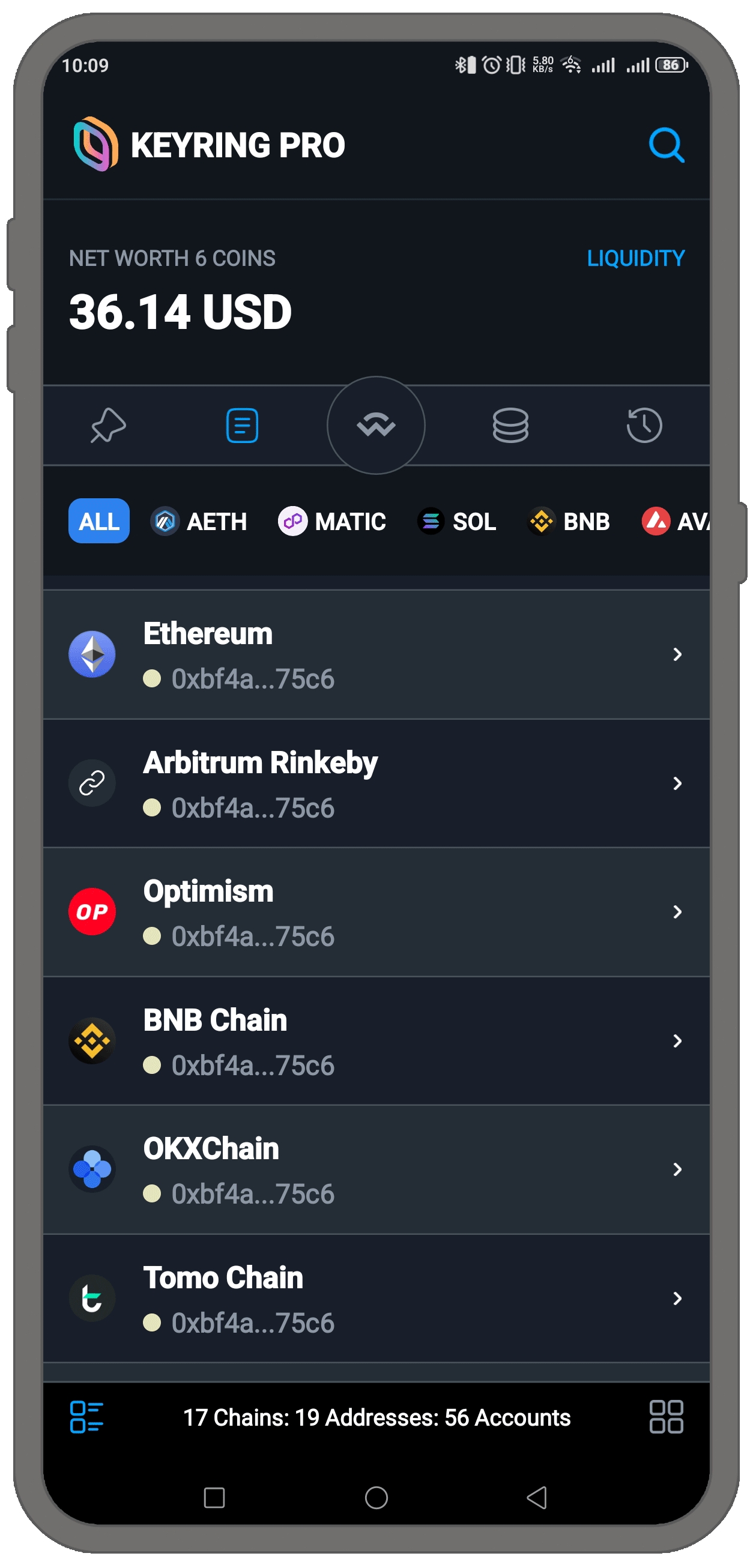View the BNB Chain account
The width and height of the screenshot is (753, 1568).
(375, 1041)
